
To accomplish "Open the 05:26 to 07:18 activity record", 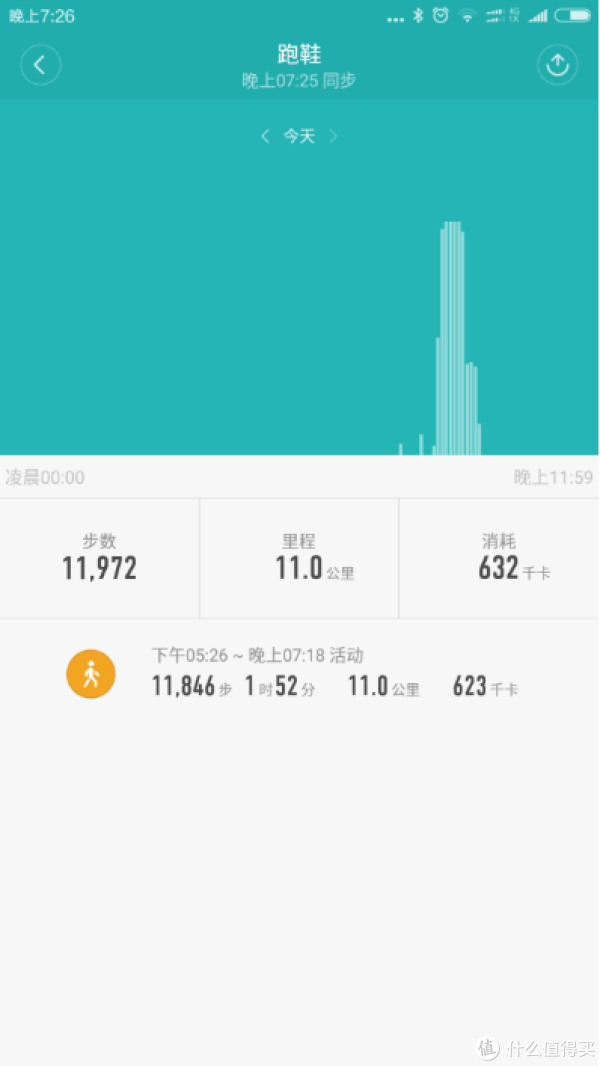I will pyautogui.click(x=300, y=673).
